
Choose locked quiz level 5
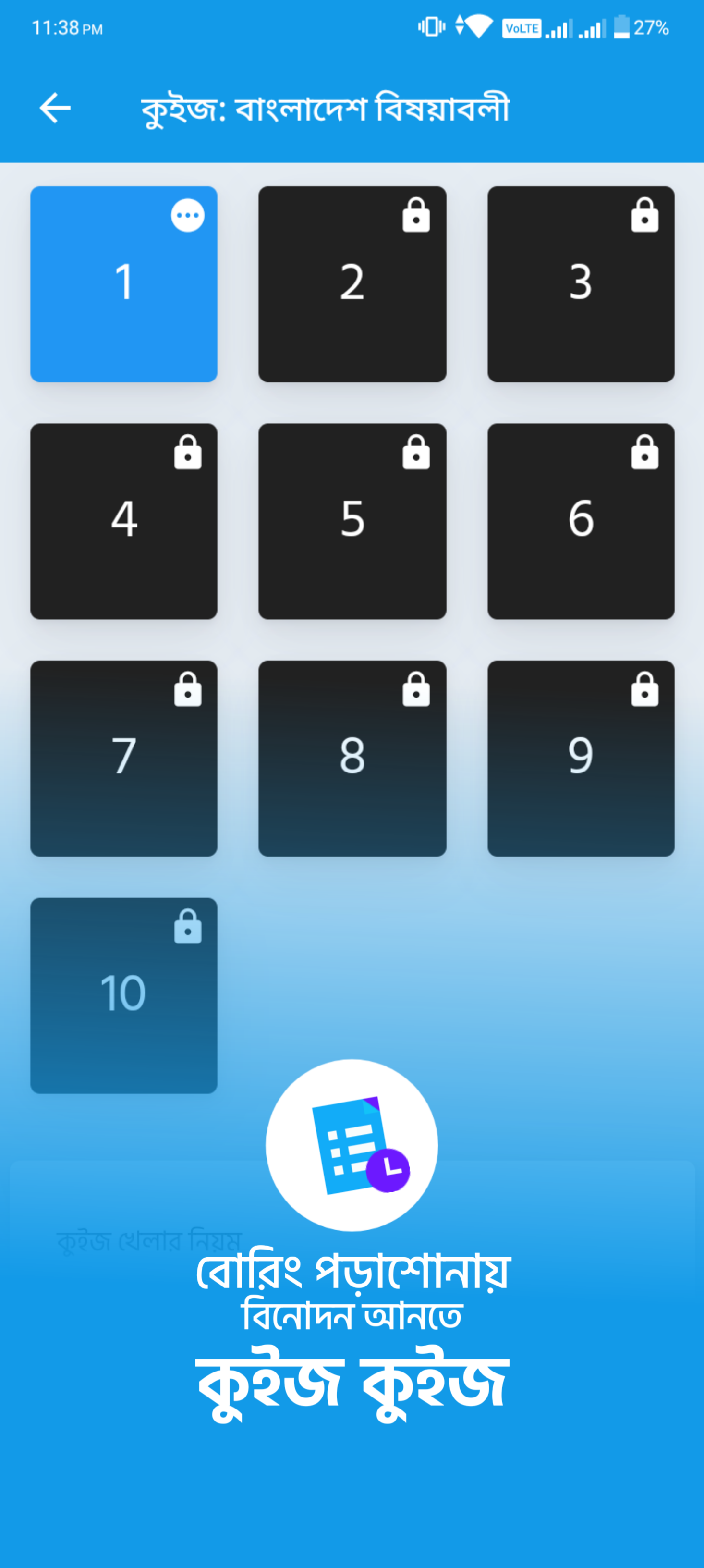pos(352,521)
